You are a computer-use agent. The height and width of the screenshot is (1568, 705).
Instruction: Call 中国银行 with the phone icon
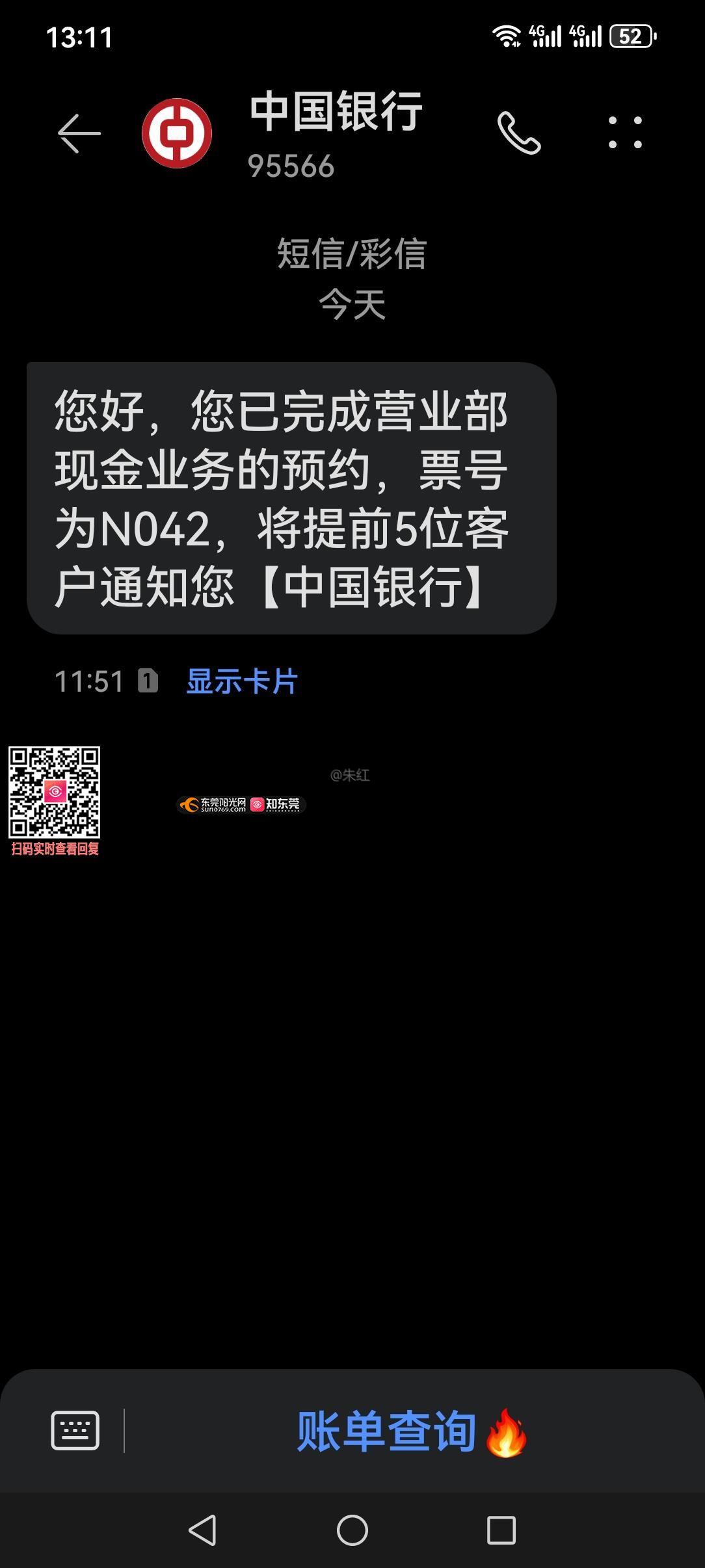pyautogui.click(x=518, y=133)
